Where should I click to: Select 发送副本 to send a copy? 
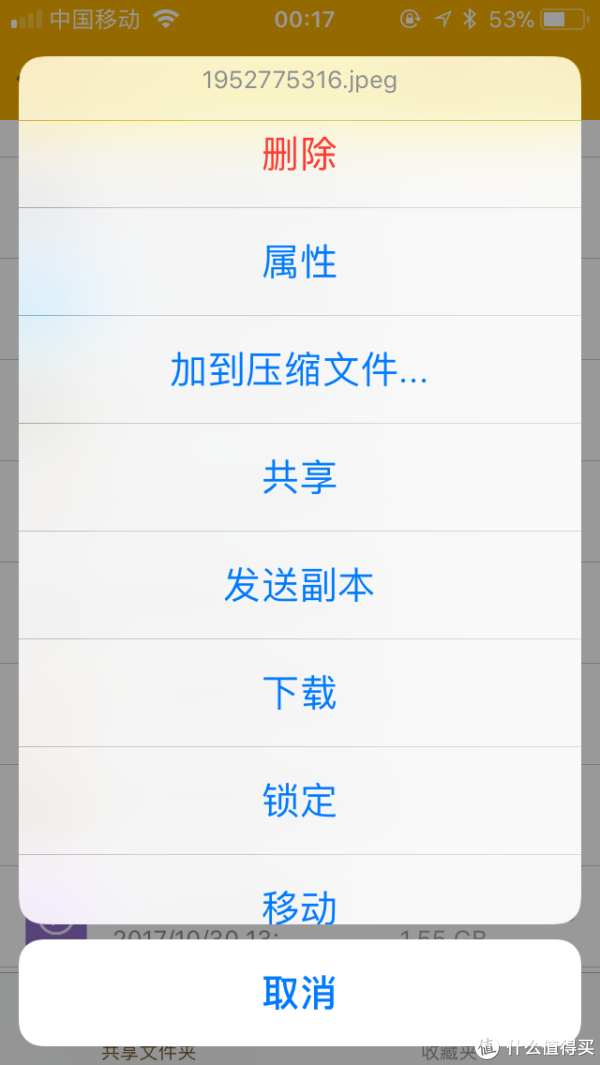pyautogui.click(x=299, y=586)
